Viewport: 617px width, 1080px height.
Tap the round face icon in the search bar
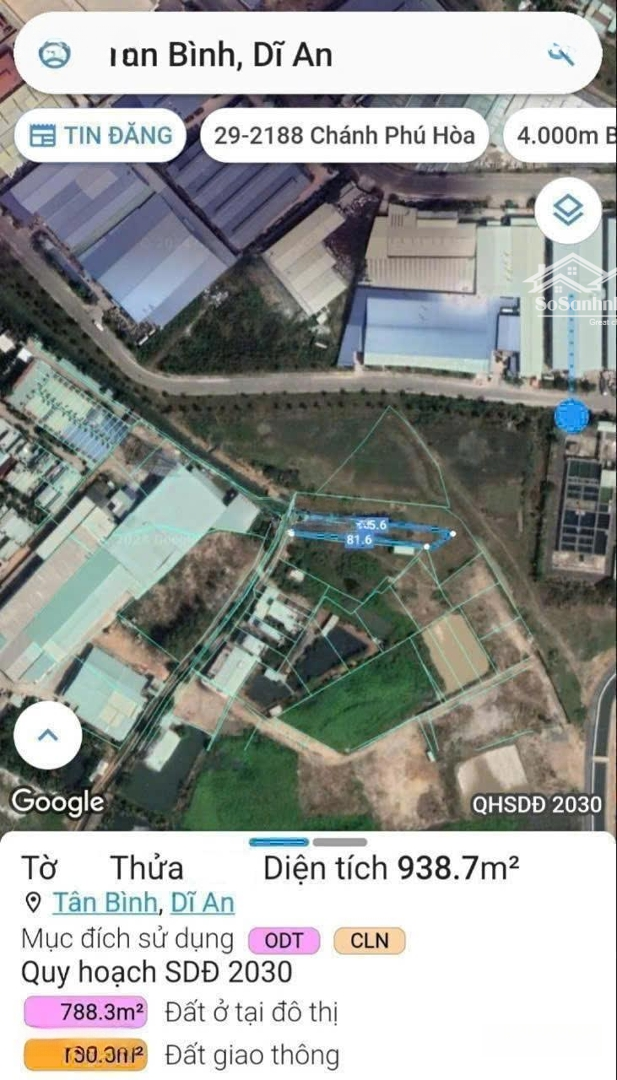[x=54, y=54]
